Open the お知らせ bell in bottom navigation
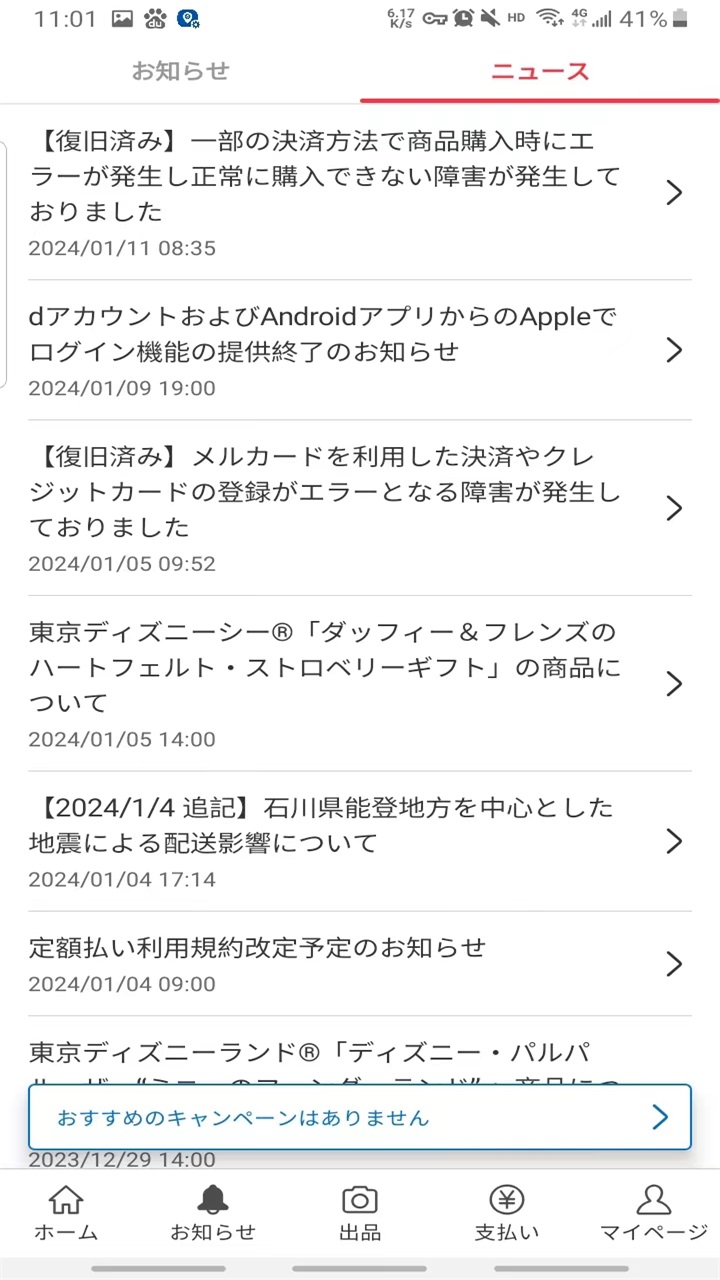Viewport: 720px width, 1280px height. [212, 1212]
